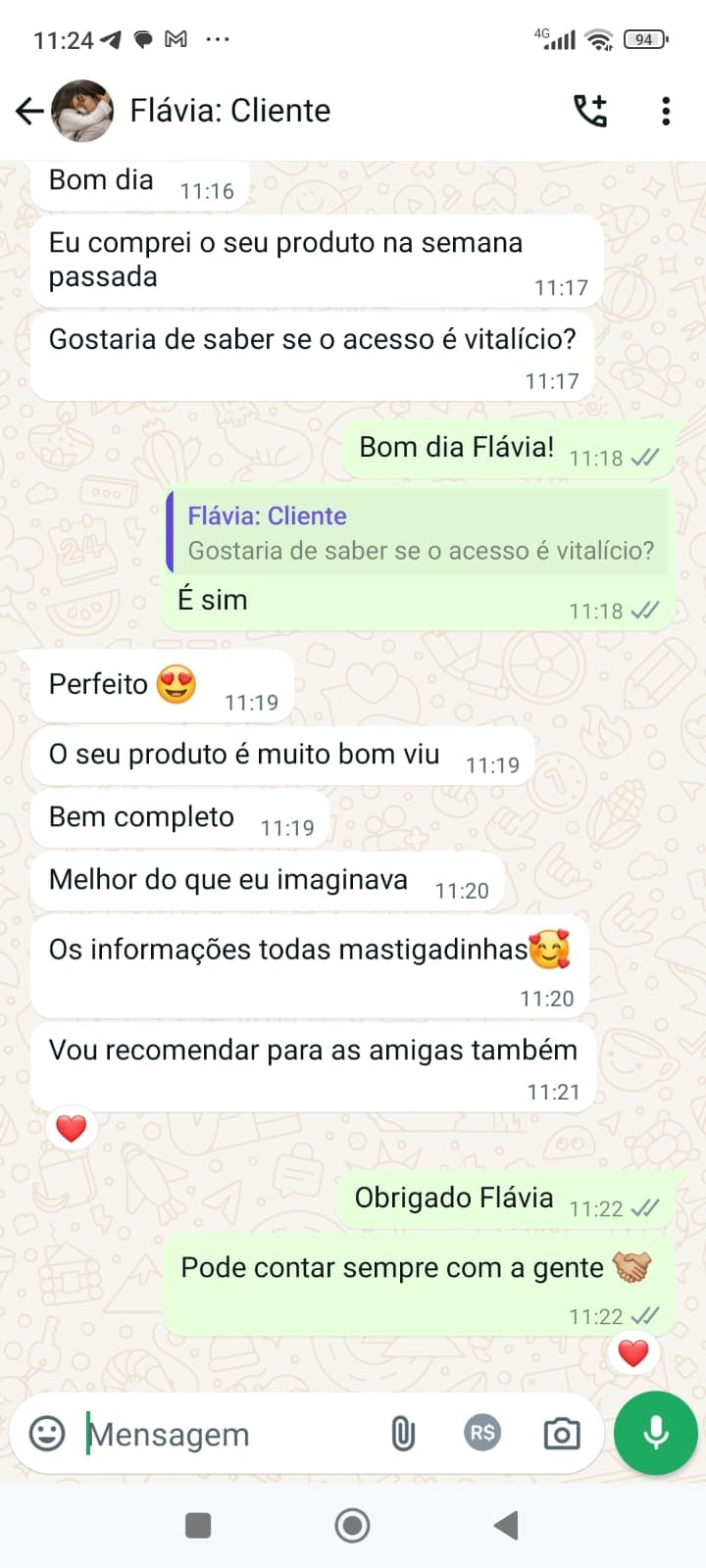Open the R$ payment option
Image resolution: width=706 pixels, height=1568 pixels.
coord(481,1433)
